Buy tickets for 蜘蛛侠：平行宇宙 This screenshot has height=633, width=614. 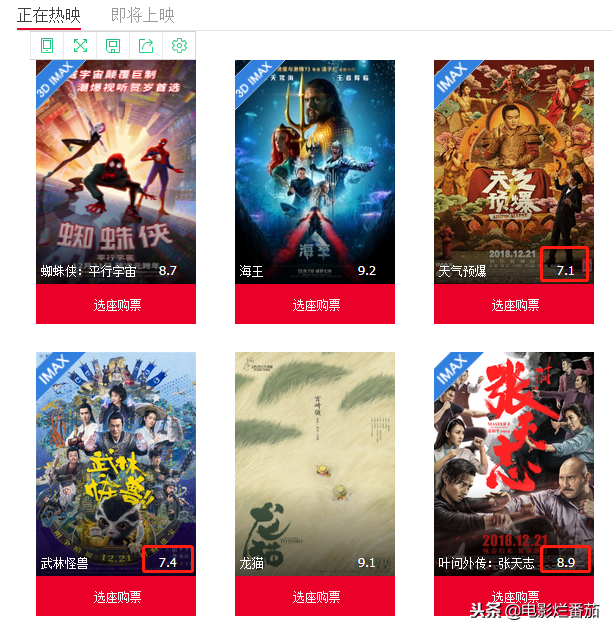(116, 305)
